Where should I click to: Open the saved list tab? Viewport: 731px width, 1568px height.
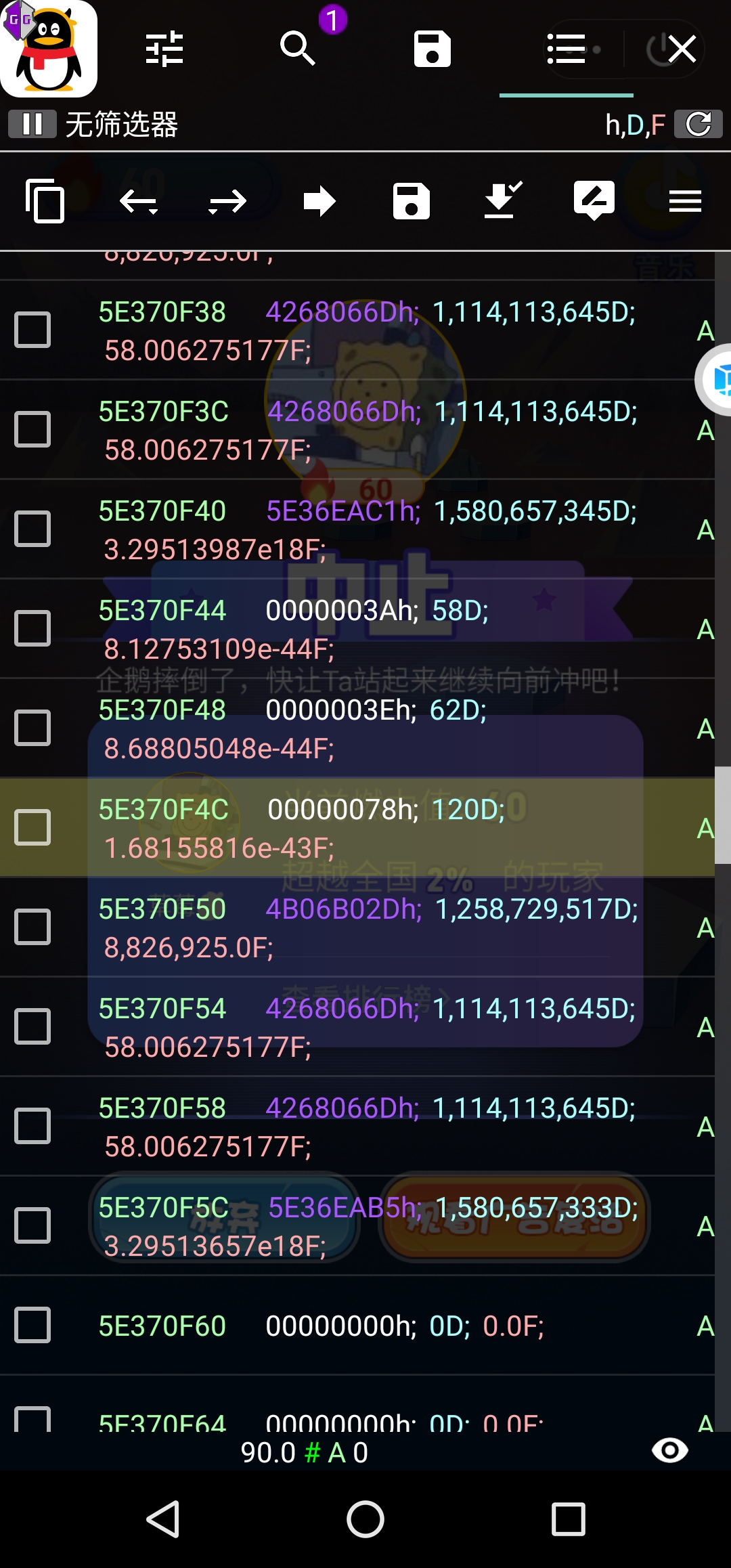click(432, 49)
